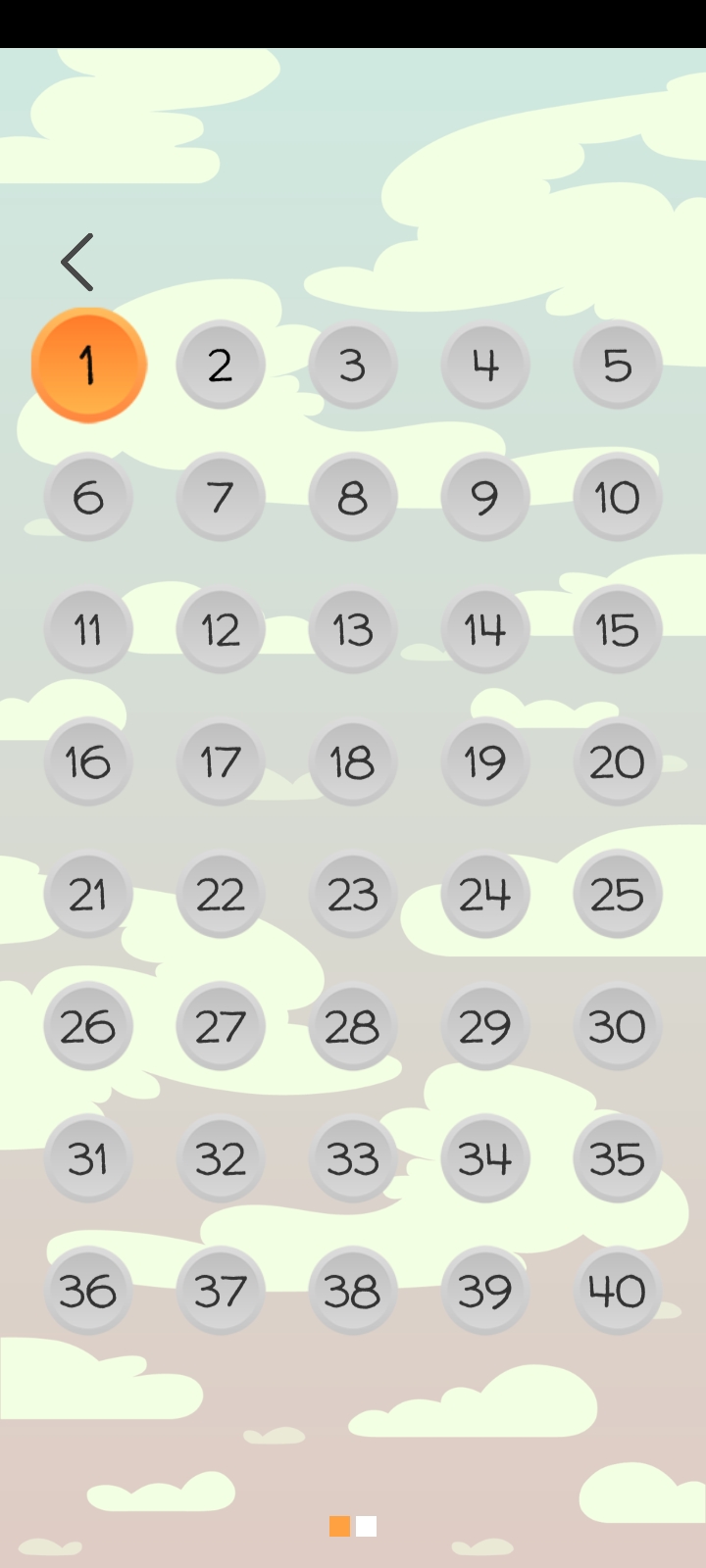Select level 19

click(485, 761)
